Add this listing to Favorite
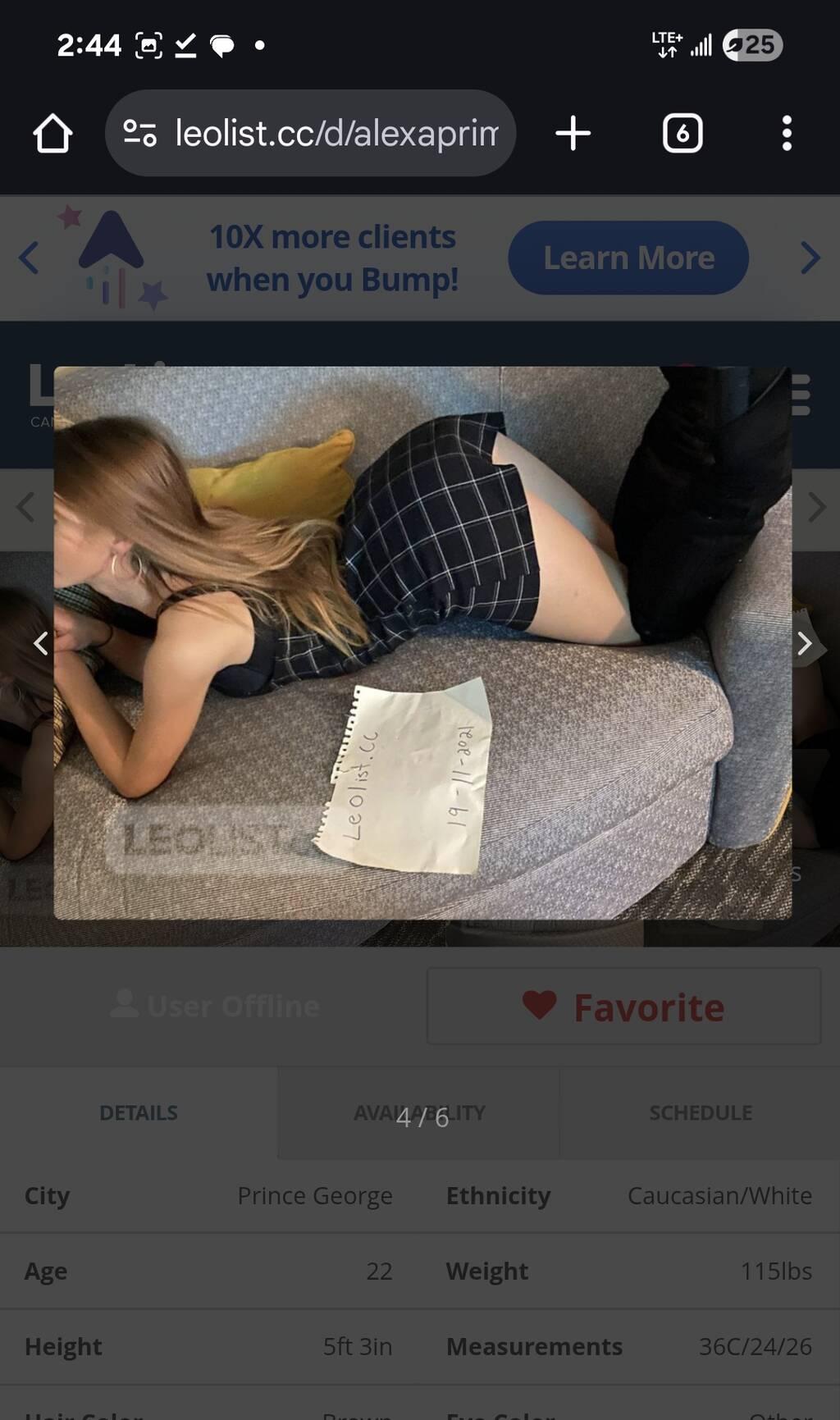Image resolution: width=840 pixels, height=1420 pixels. pyautogui.click(x=623, y=1006)
